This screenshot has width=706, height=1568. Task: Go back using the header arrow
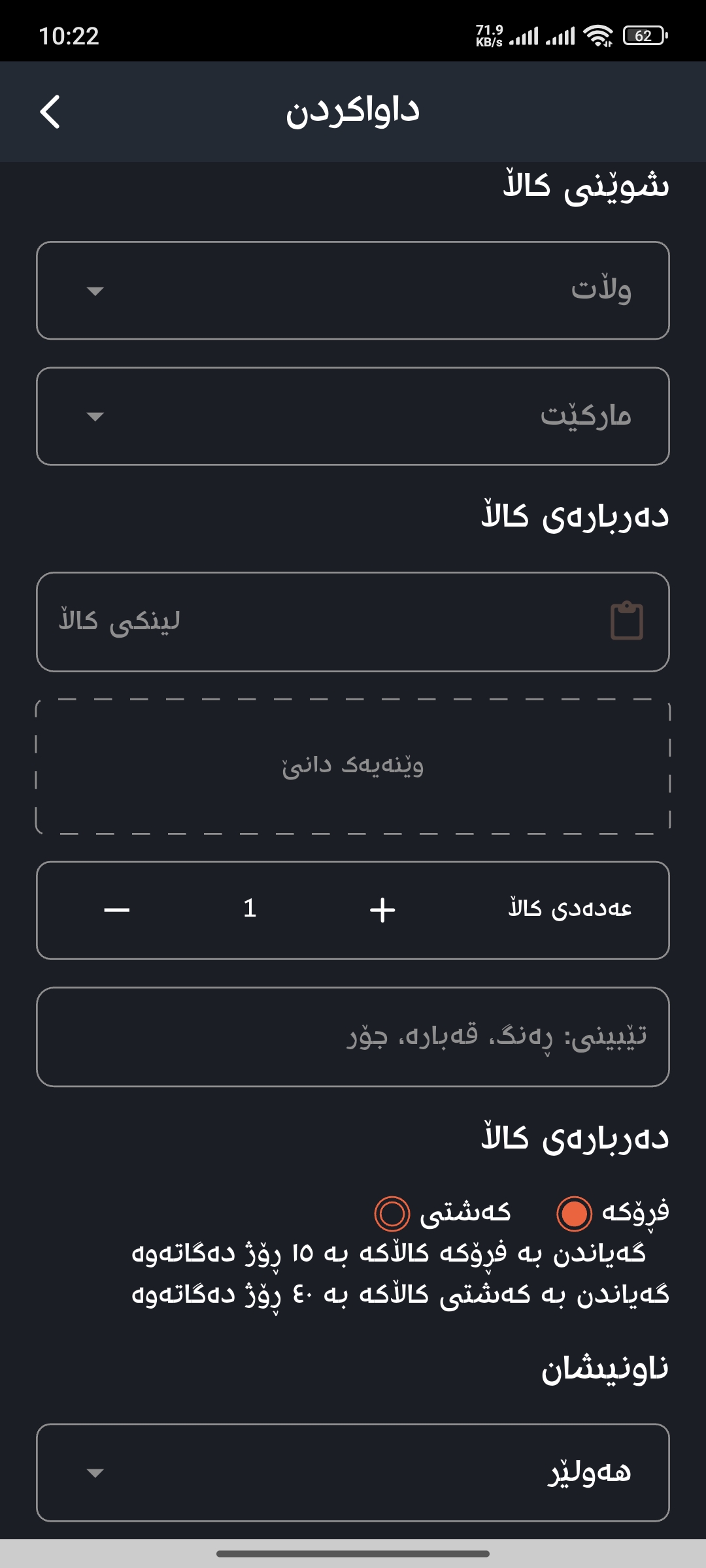50,112
